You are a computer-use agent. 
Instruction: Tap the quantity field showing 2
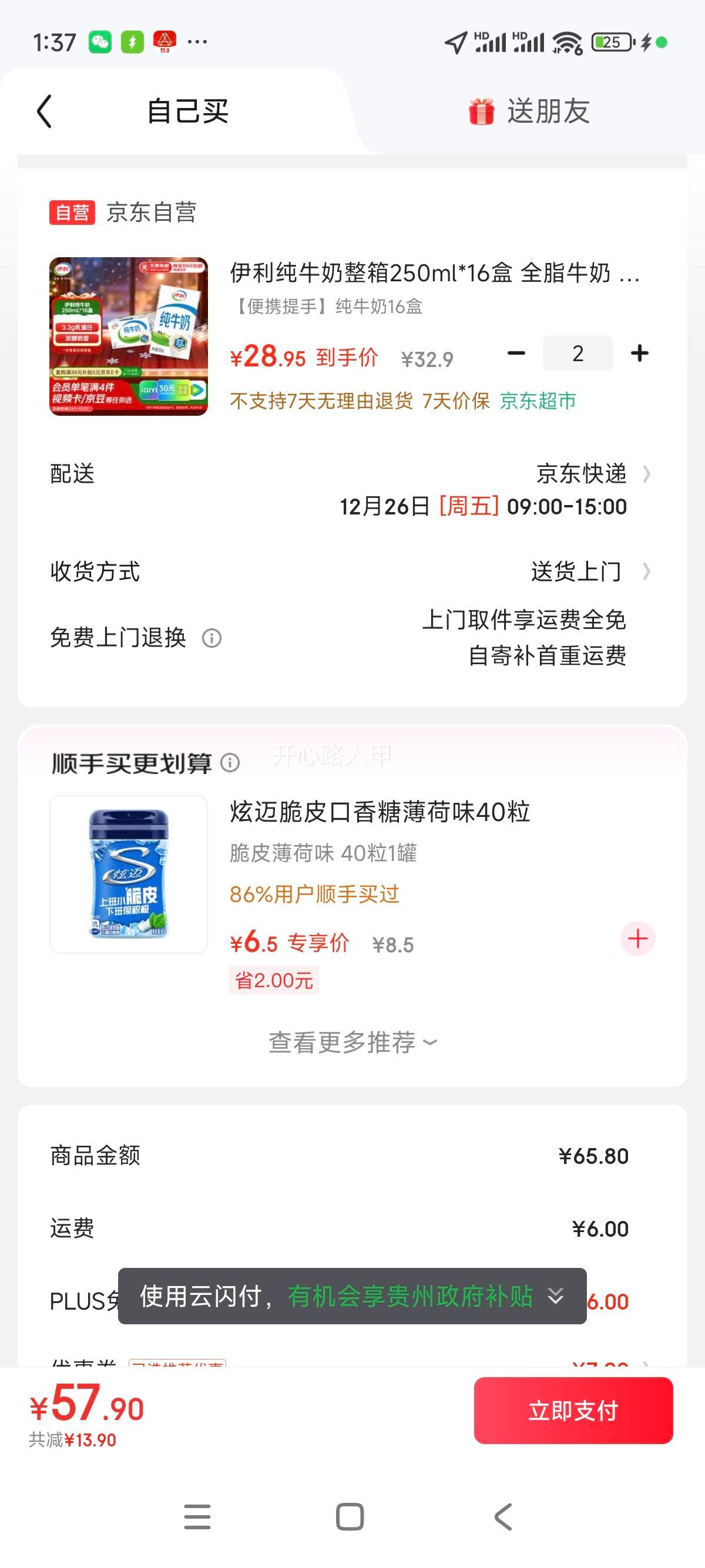coord(577,353)
